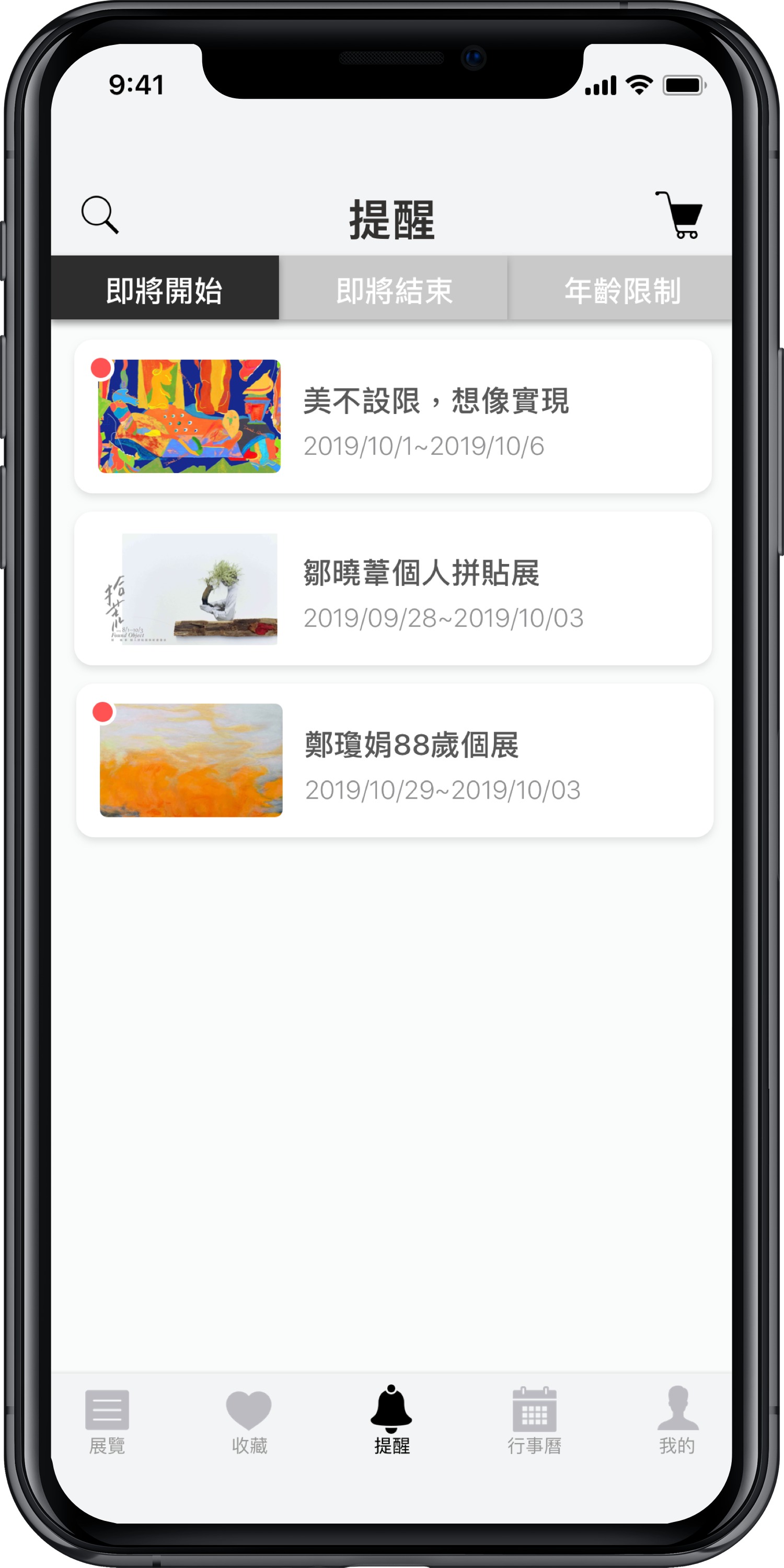Viewport: 784px width, 1568px height.
Task: Open the 我的 profile tab
Action: (x=677, y=1420)
